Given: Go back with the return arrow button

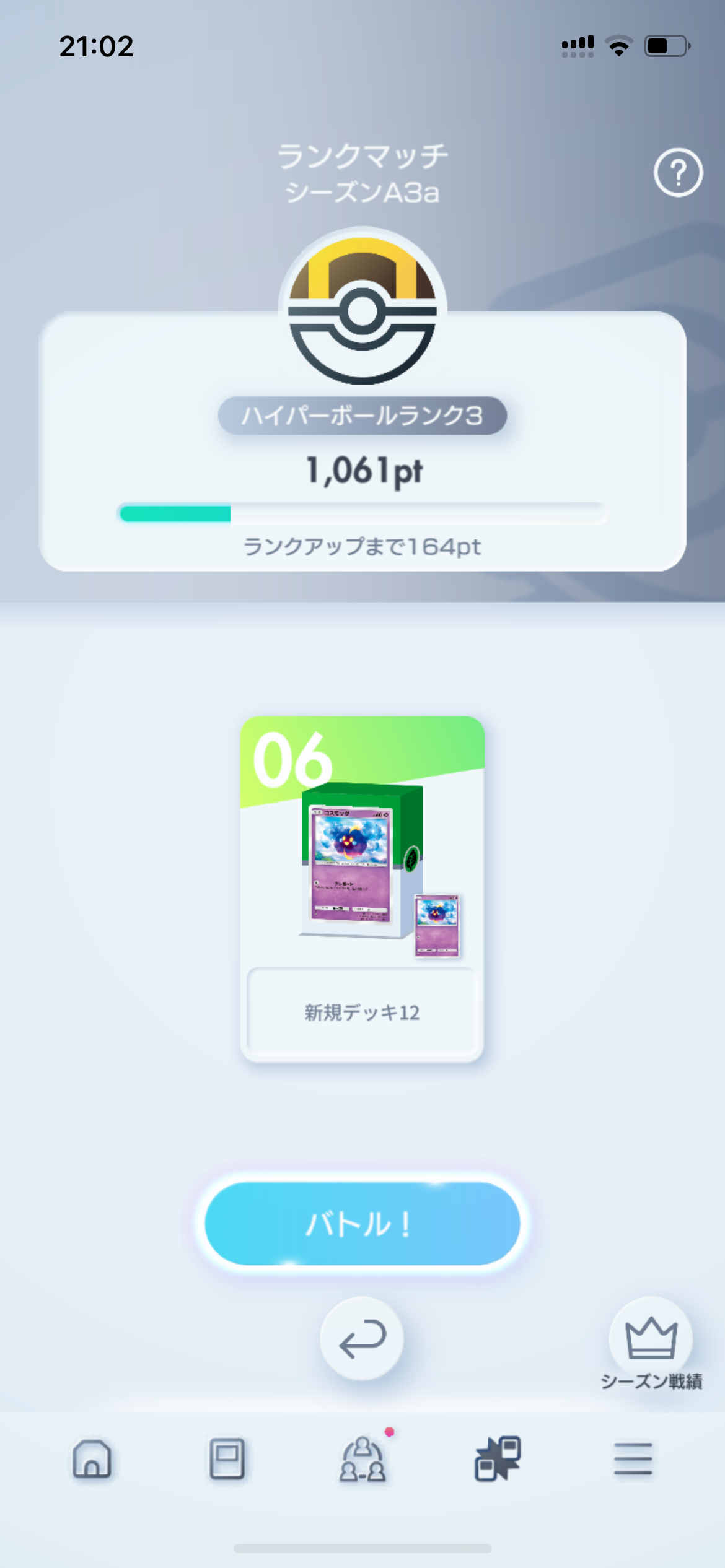Looking at the screenshot, I should click(x=362, y=1338).
